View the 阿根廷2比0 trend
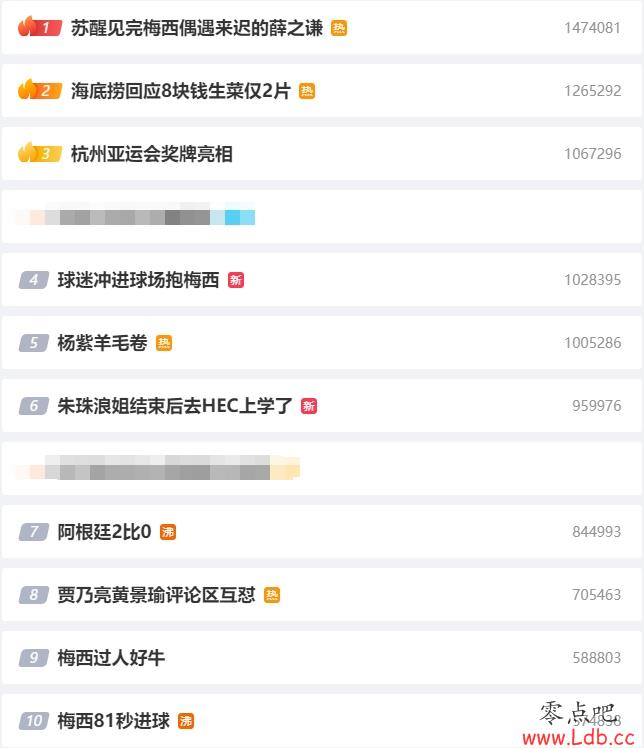Image resolution: width=644 pixels, height=748 pixels. pyautogui.click(x=104, y=532)
